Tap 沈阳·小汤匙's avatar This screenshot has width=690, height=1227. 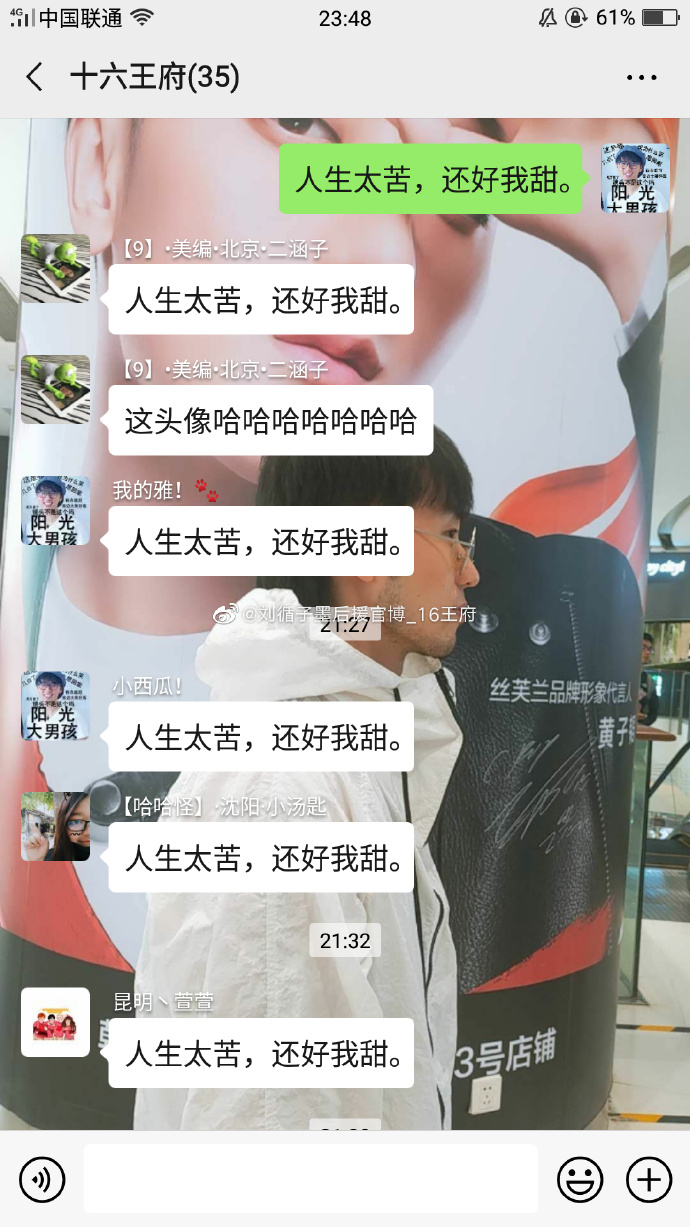click(55, 826)
